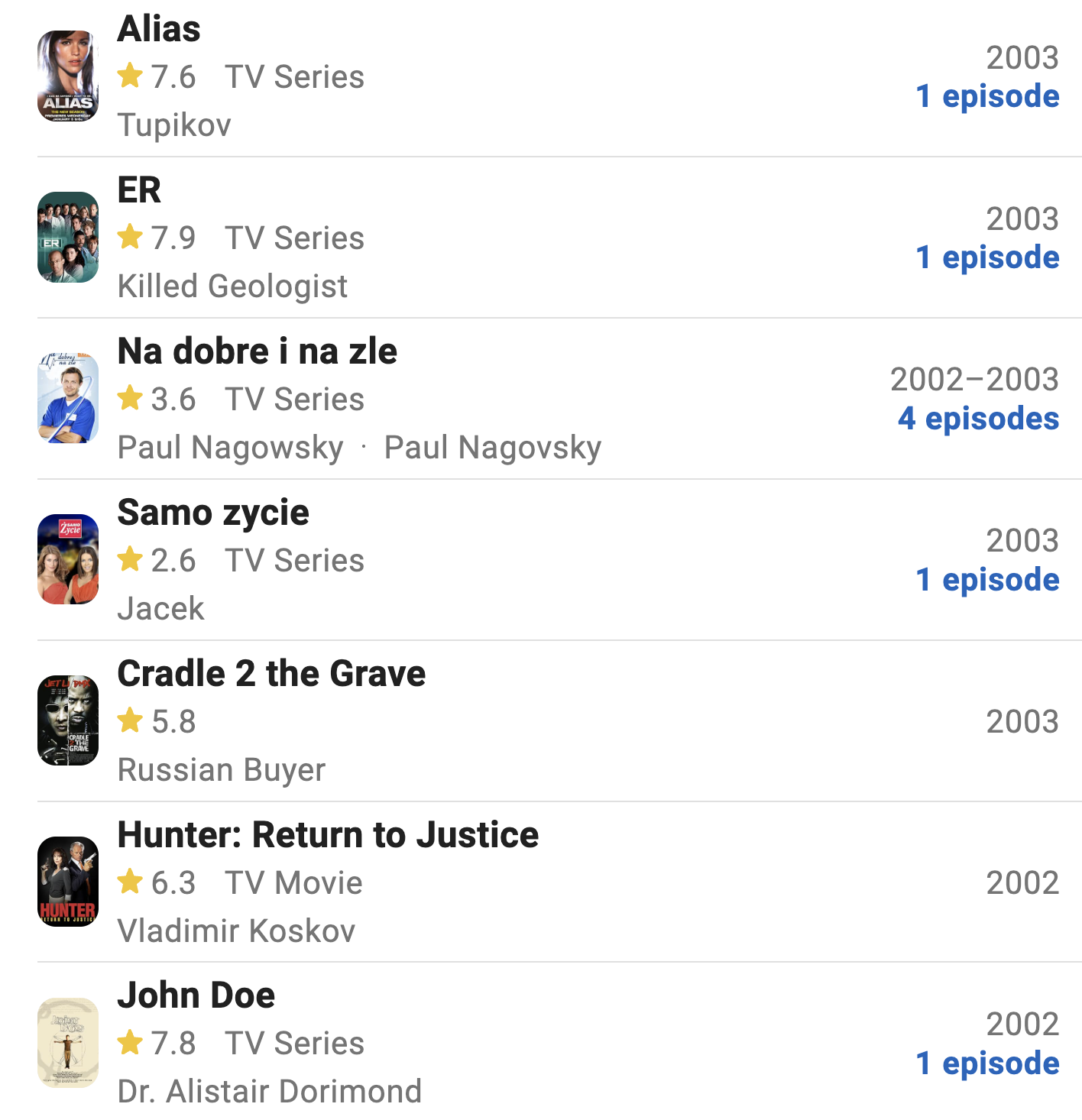The height and width of the screenshot is (1120, 1082).
Task: Open Cradle 2 the Grave
Action: pyautogui.click(x=271, y=674)
